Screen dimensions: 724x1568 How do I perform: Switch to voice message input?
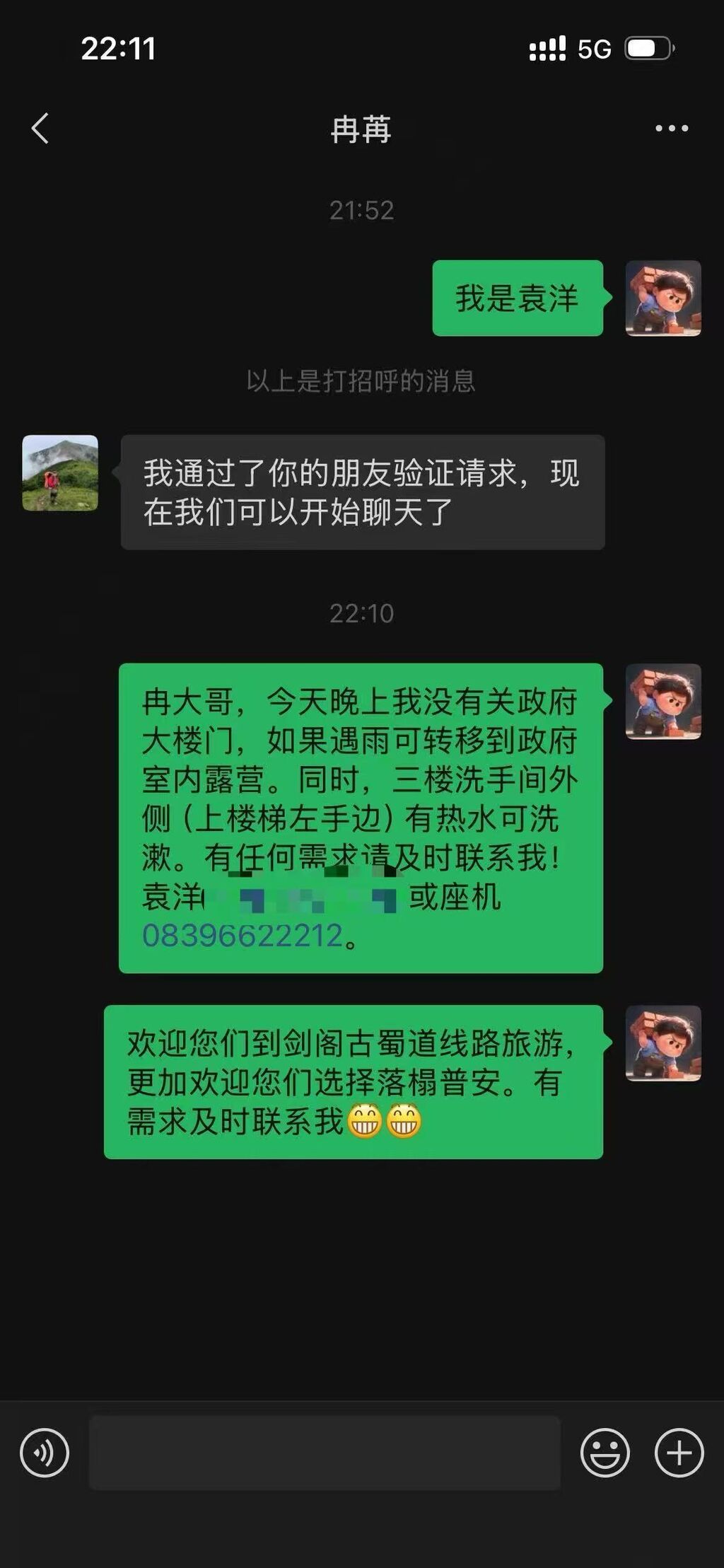click(x=45, y=1453)
